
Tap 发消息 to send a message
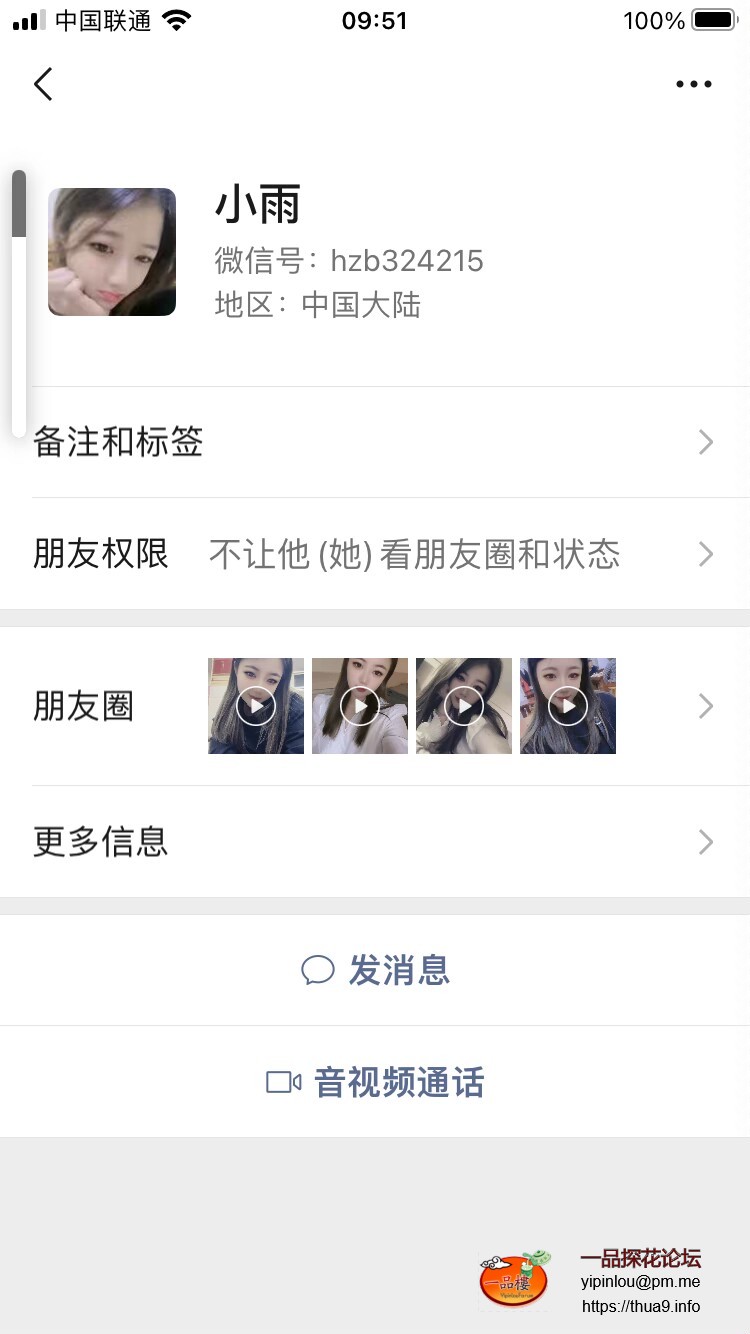click(376, 970)
